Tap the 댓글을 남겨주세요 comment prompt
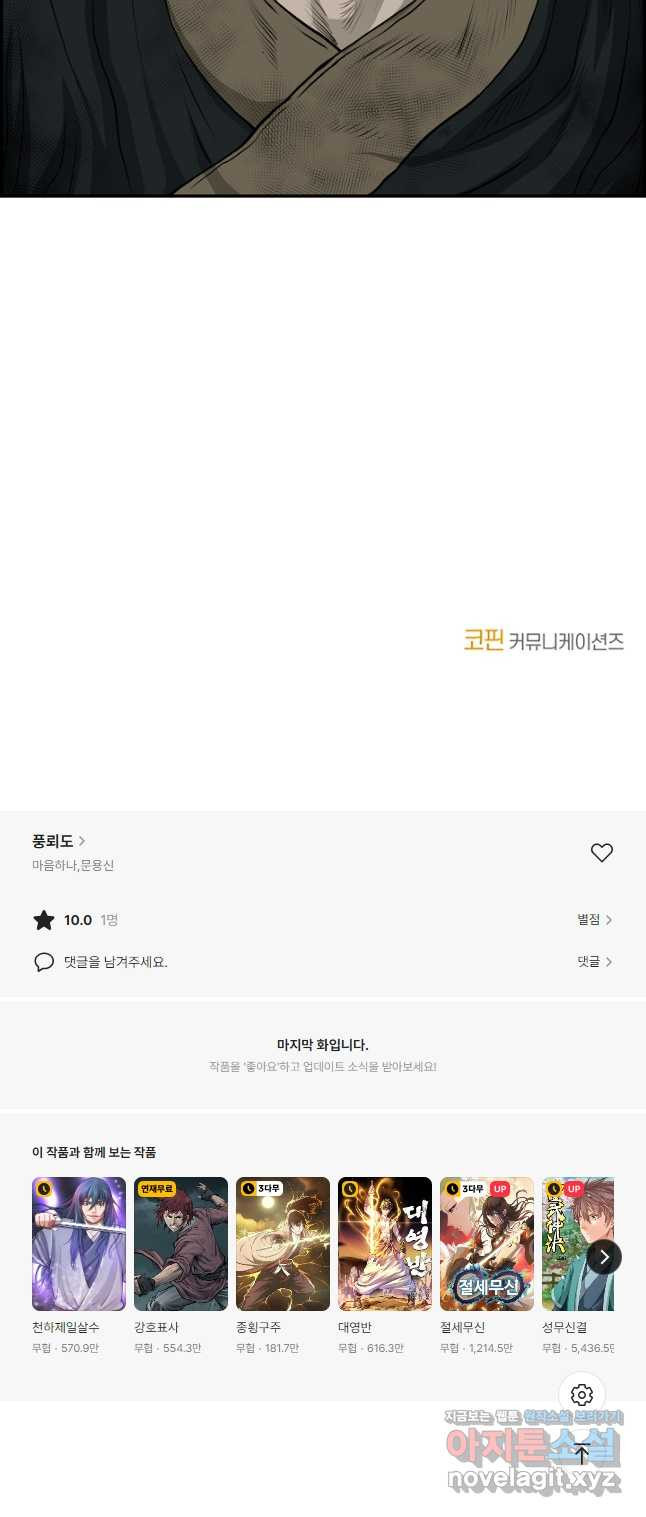Viewport: 646px width, 1517px height. click(115, 962)
